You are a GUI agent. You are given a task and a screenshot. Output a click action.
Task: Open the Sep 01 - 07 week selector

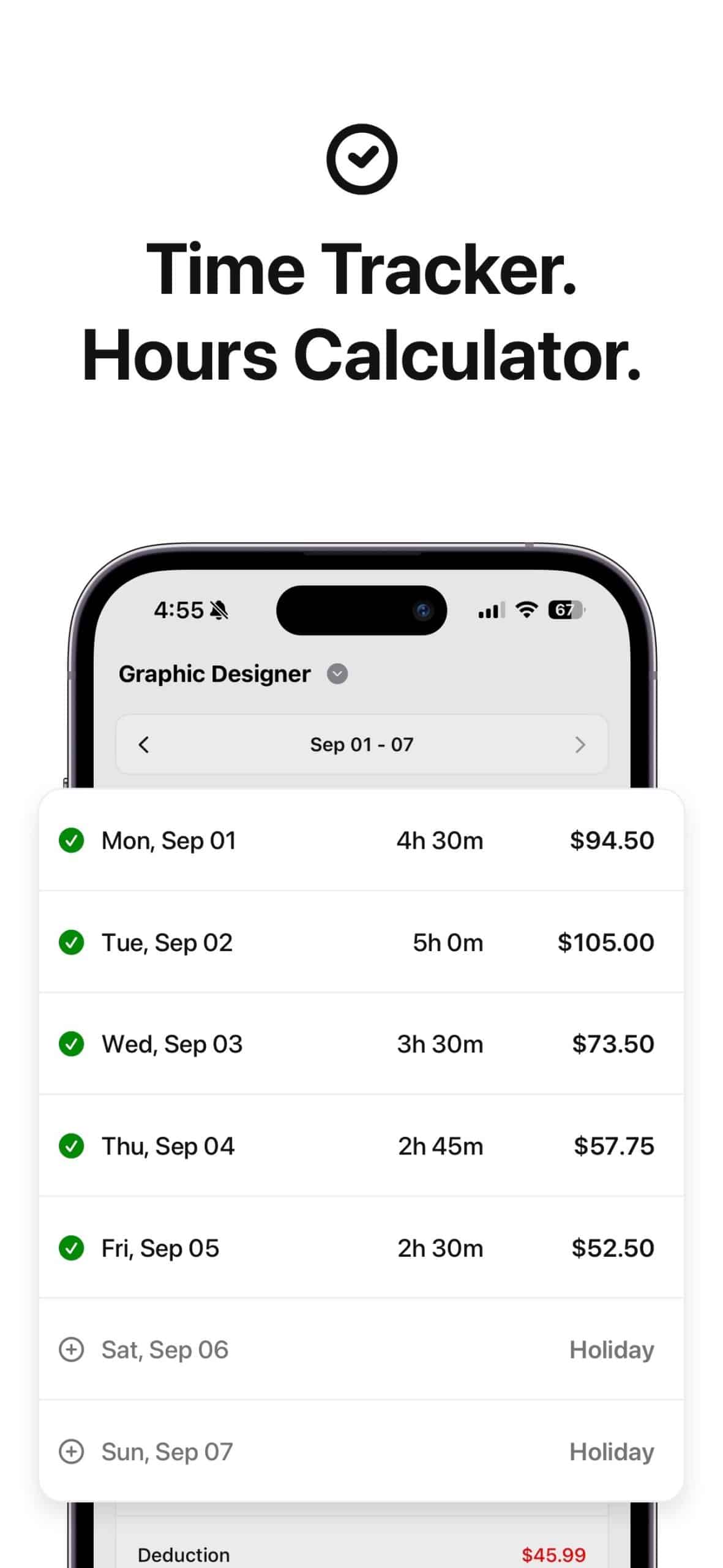361,745
